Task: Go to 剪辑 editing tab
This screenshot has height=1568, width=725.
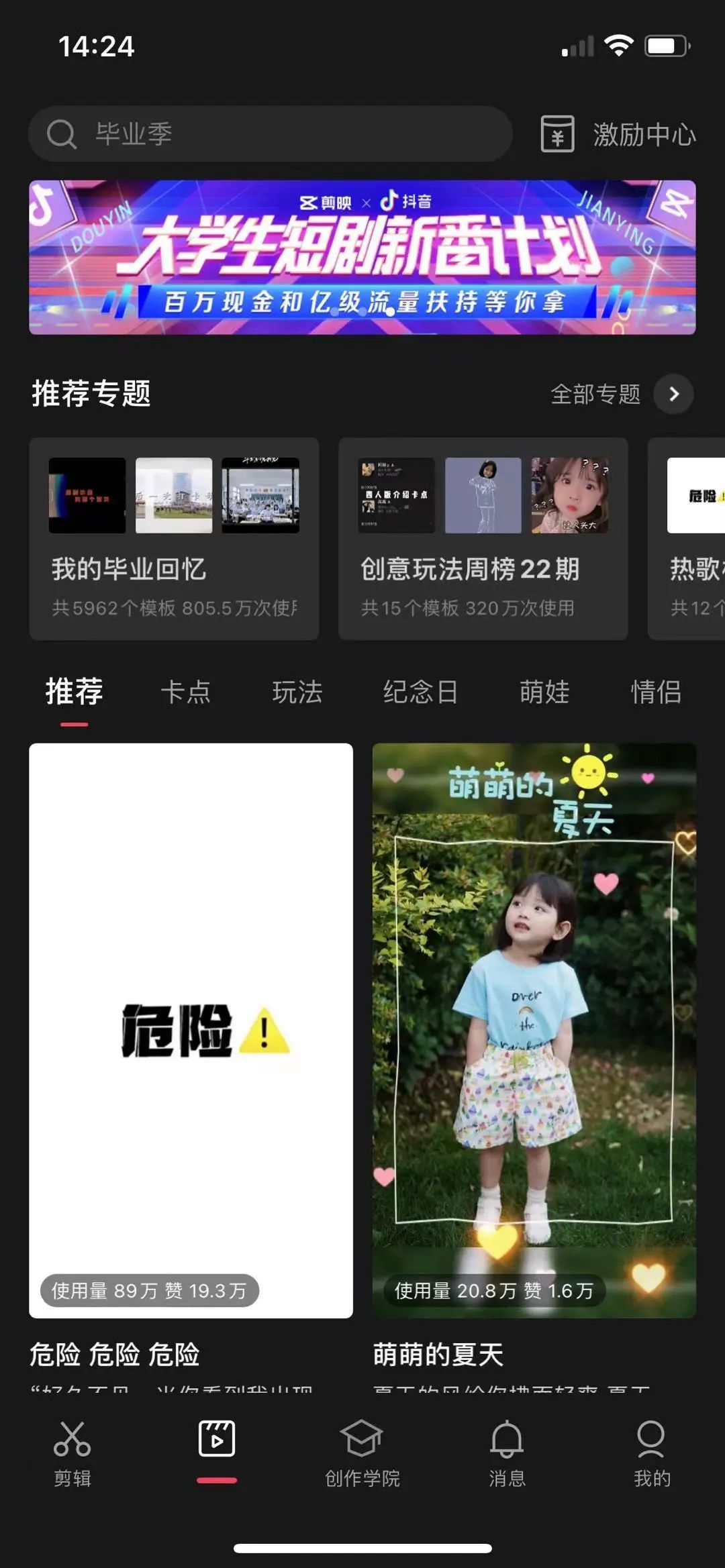Action: [72, 1453]
